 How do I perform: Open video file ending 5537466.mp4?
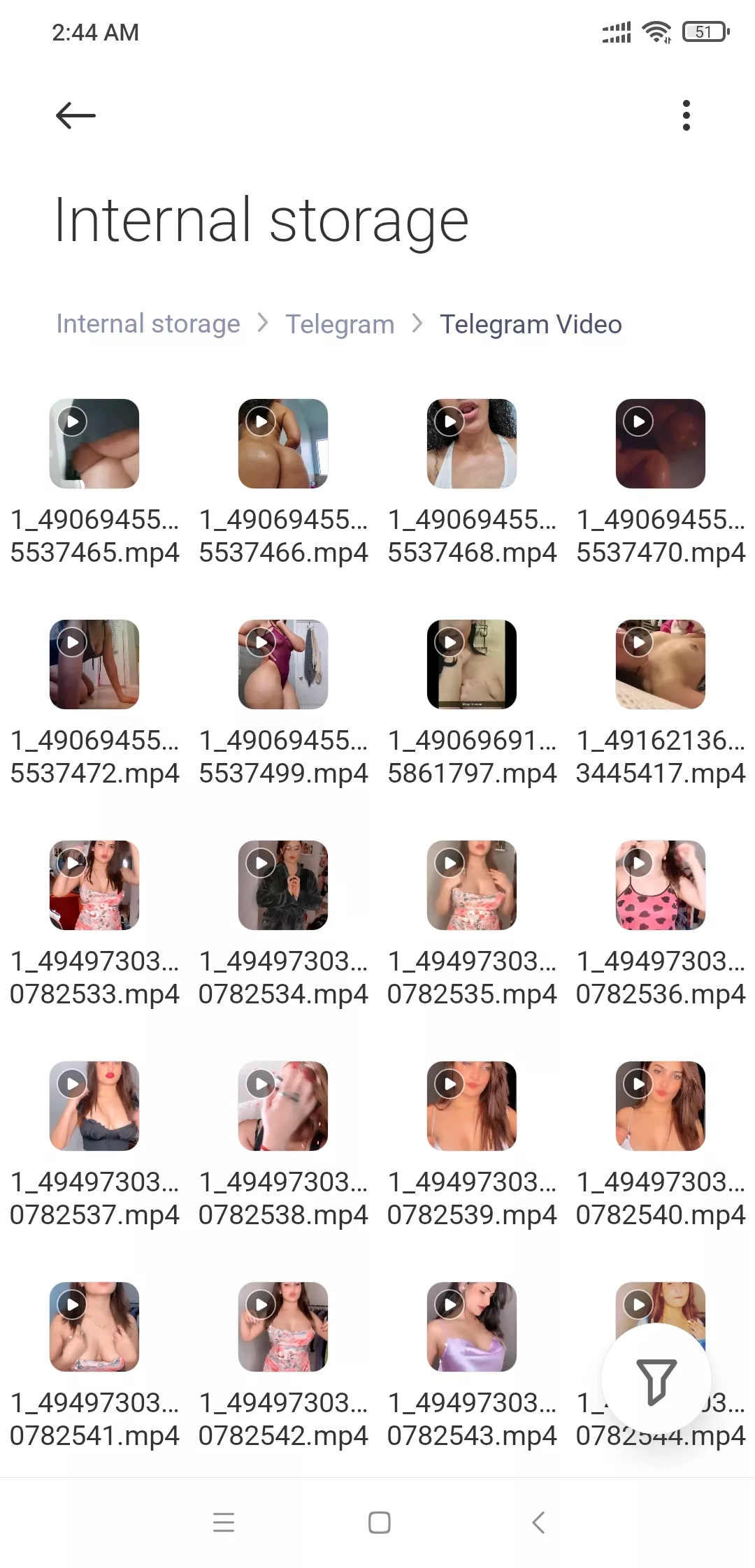tap(283, 444)
